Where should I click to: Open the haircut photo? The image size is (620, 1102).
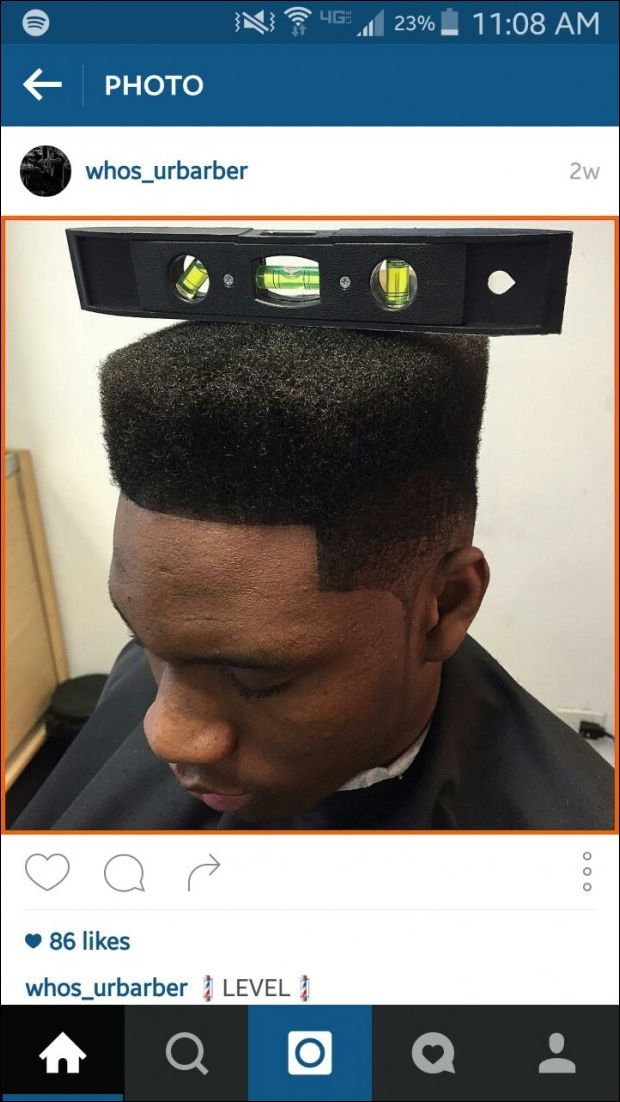coord(310,525)
